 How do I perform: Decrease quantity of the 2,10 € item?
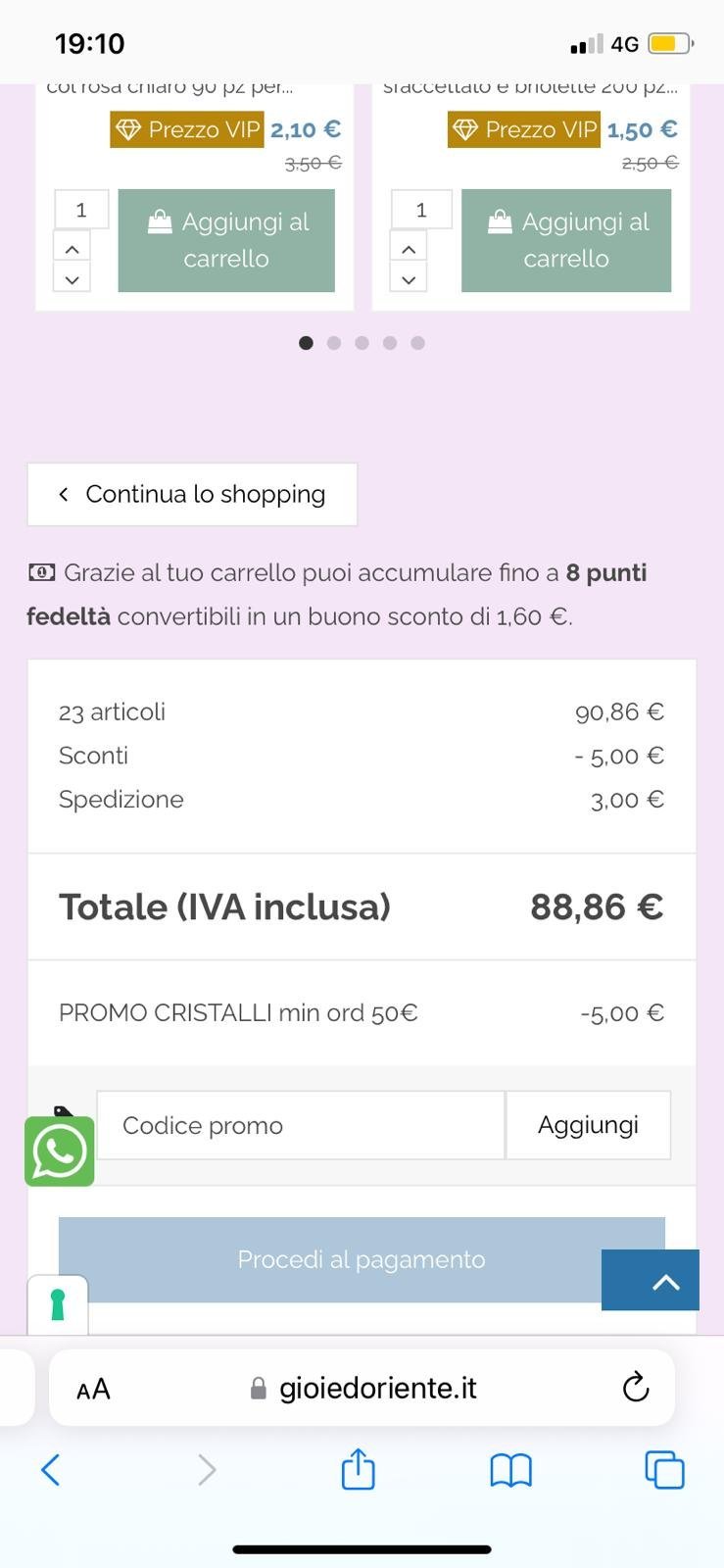point(72,278)
